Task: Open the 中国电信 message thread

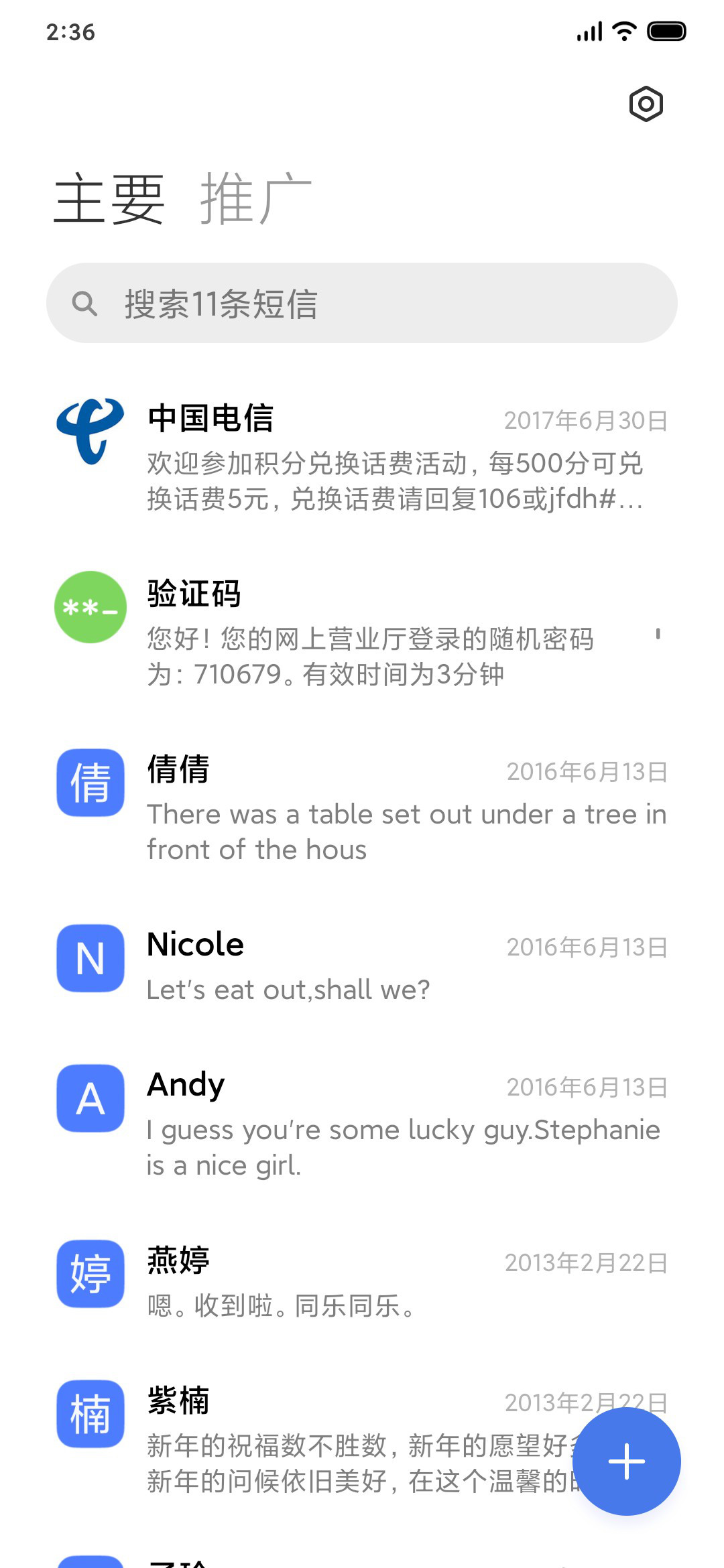Action: click(x=362, y=457)
